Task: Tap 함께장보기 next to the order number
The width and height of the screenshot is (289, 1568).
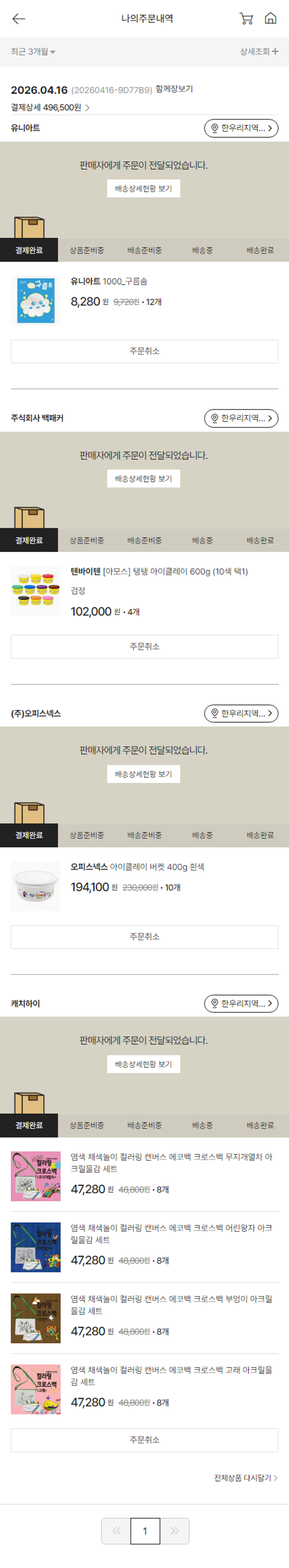Action: click(174, 89)
